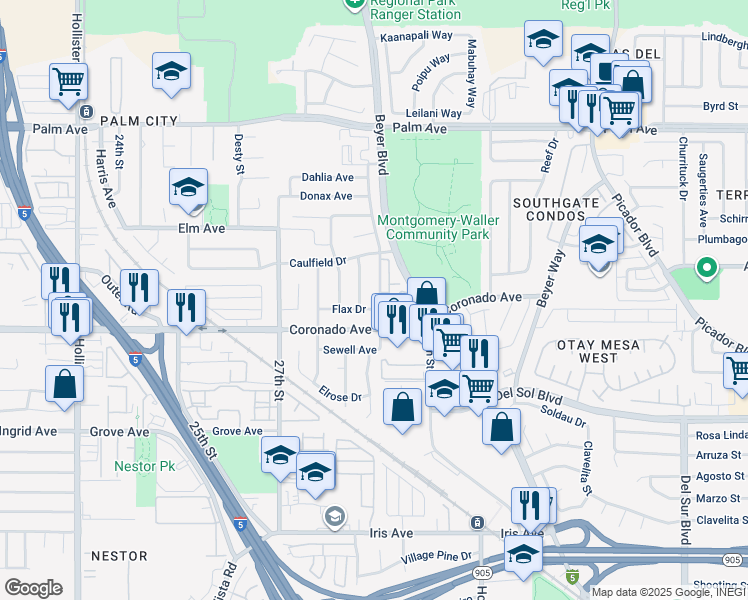
Task: Open the shopping bag marker above Ingrid Ave
Action: click(64, 385)
